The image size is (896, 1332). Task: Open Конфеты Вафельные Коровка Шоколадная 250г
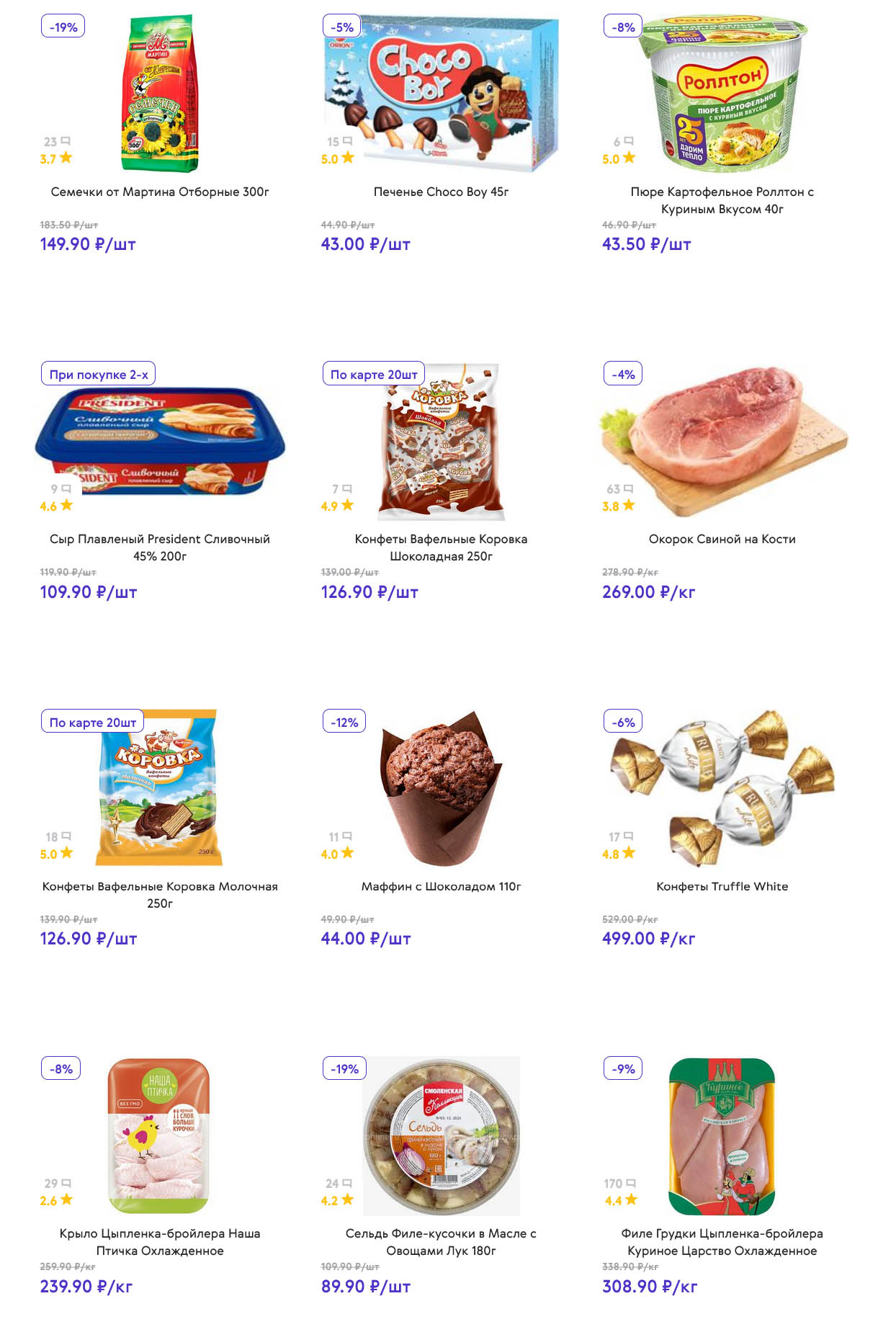[441, 547]
